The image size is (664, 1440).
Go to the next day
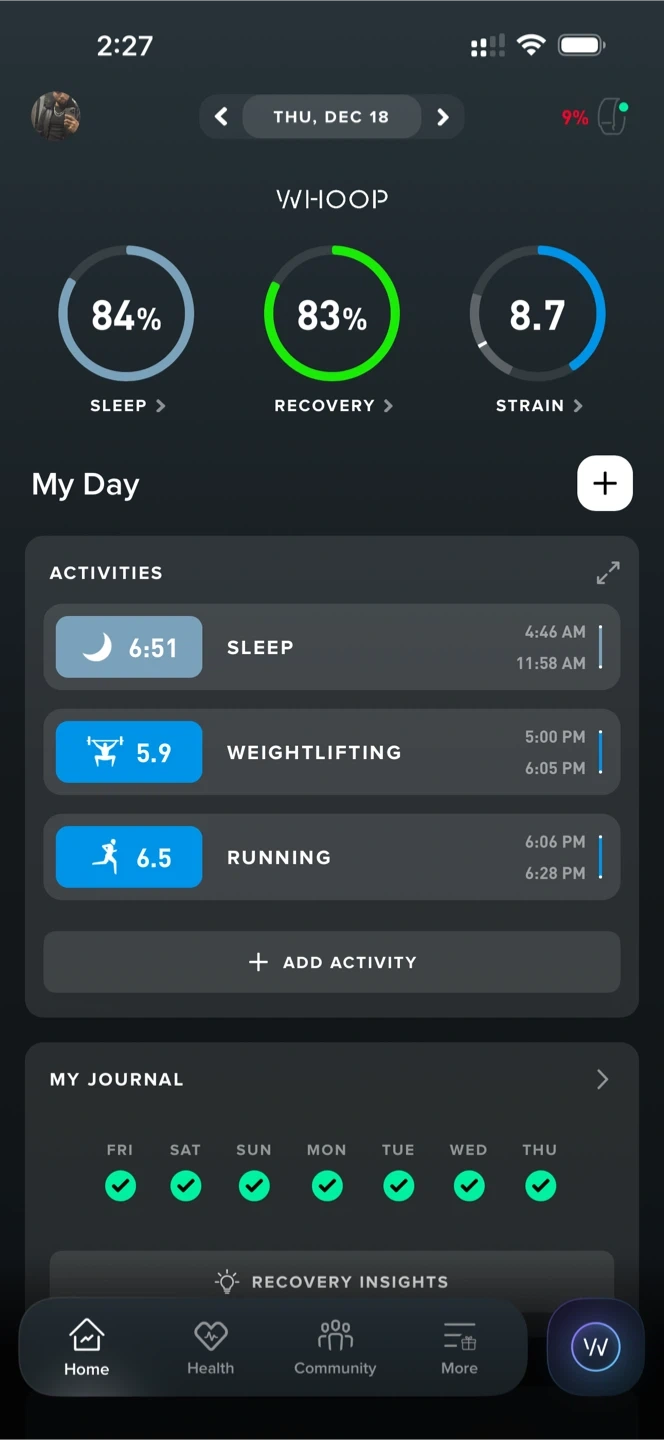pos(443,117)
